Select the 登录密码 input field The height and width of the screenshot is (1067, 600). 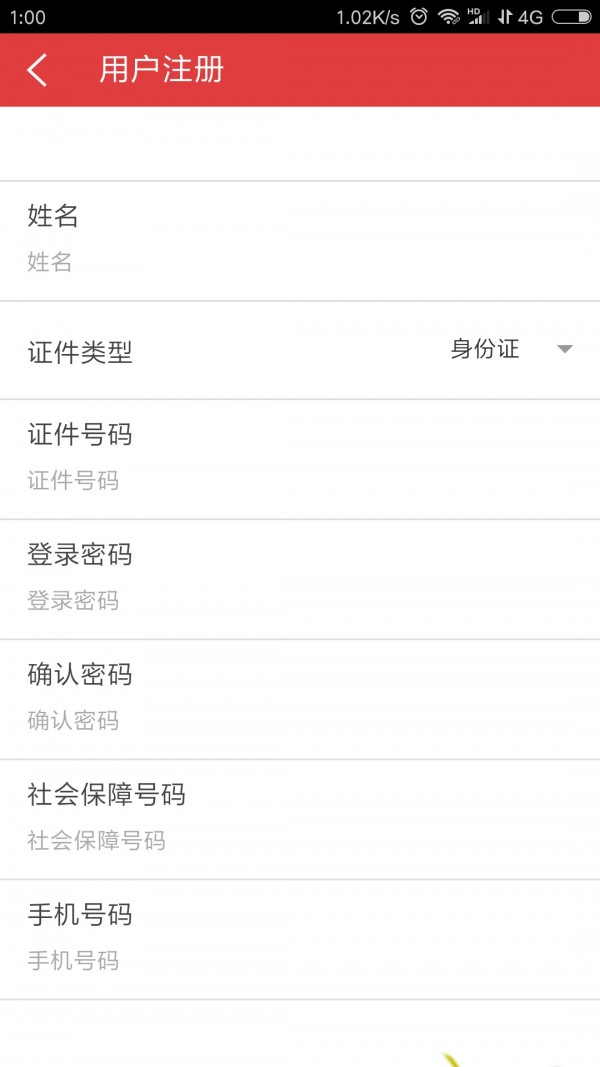coord(300,601)
